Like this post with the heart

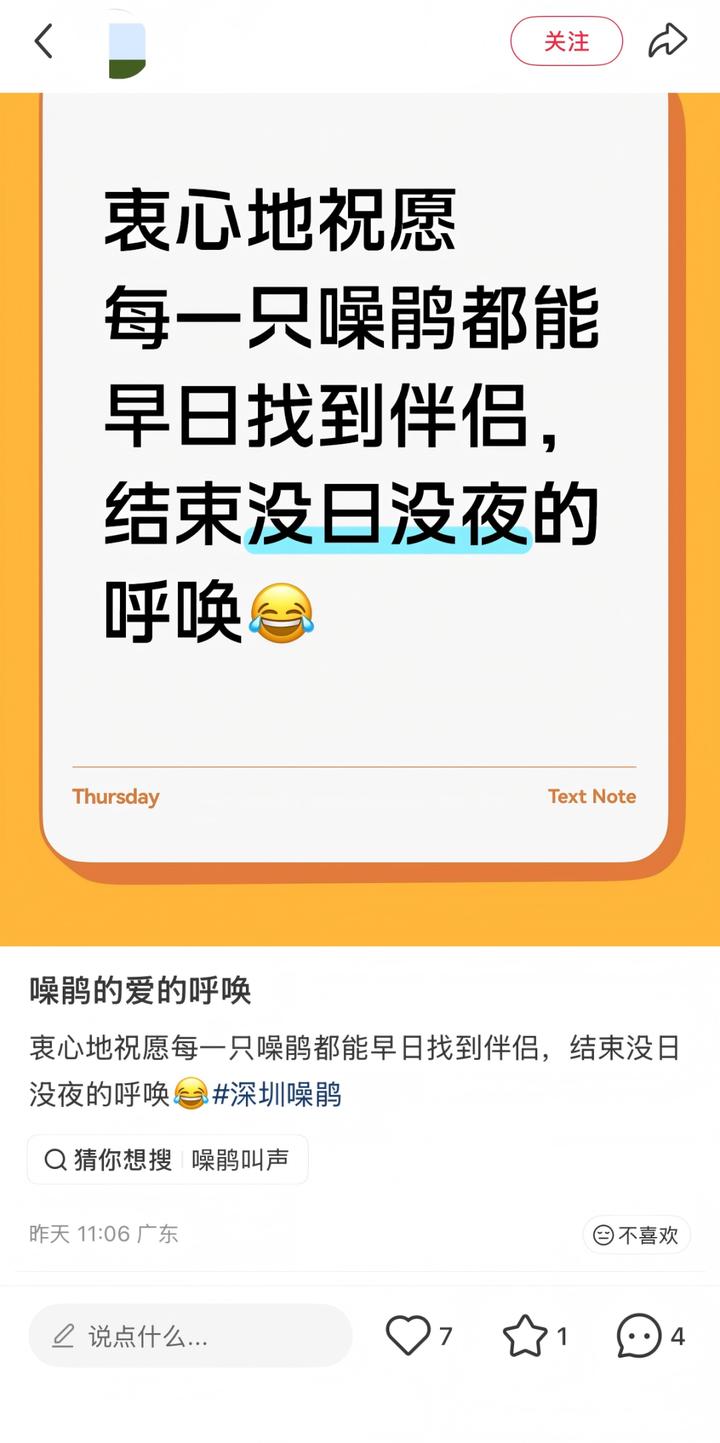tap(408, 1336)
